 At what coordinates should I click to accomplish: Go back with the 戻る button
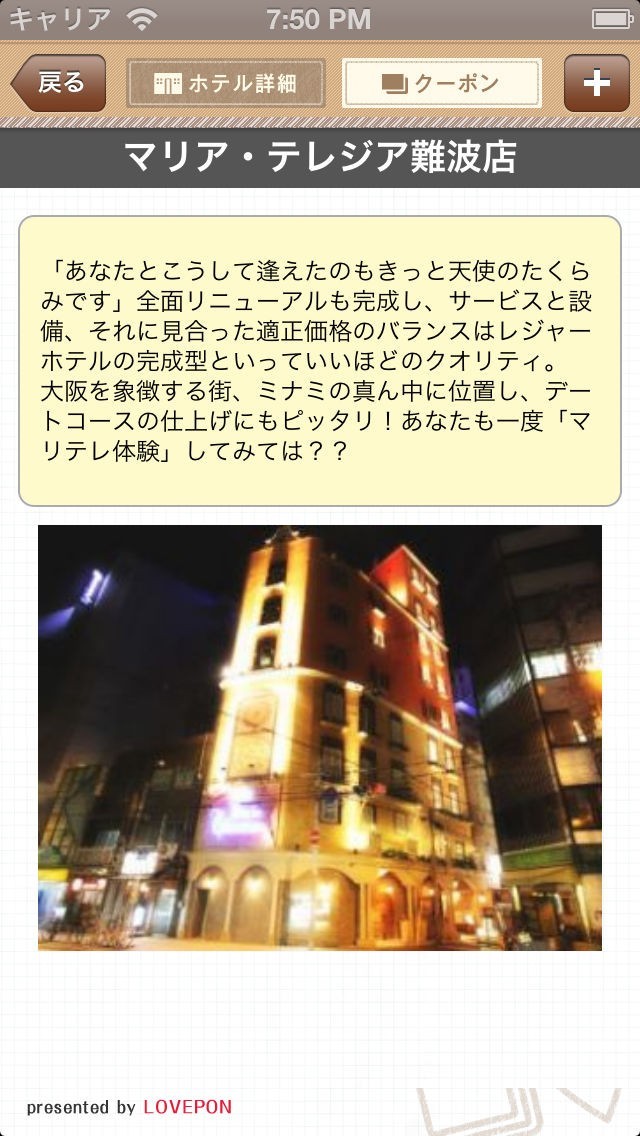click(59, 83)
